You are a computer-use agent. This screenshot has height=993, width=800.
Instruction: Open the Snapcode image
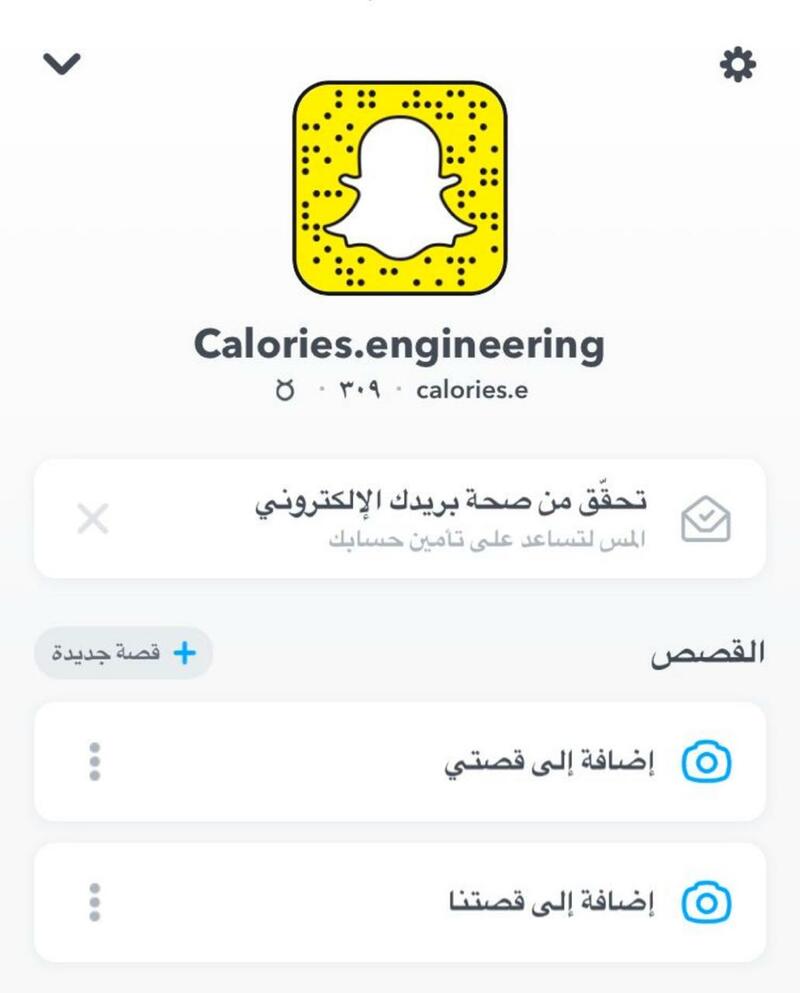tap(400, 187)
